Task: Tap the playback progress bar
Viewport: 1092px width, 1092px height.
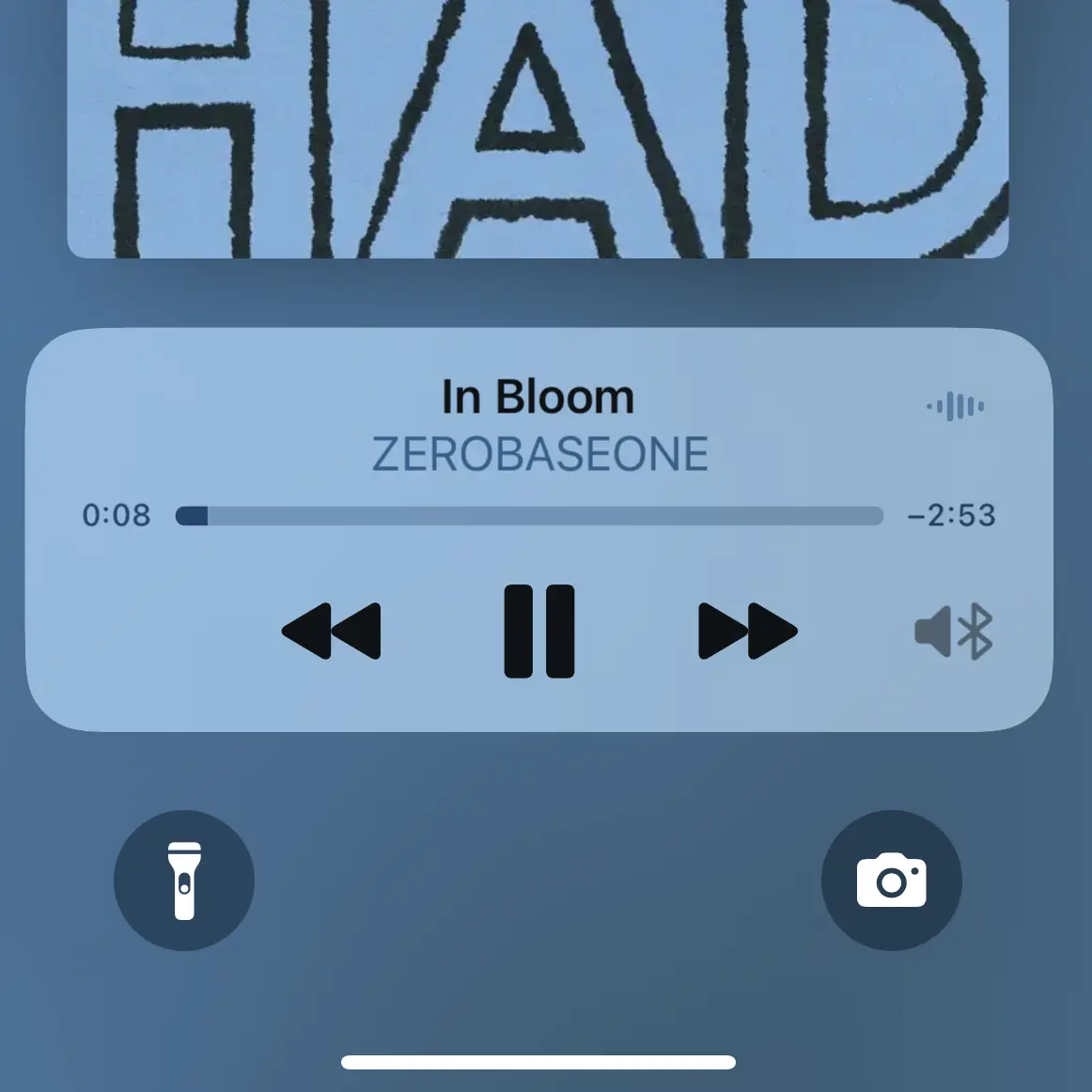Action: (529, 516)
